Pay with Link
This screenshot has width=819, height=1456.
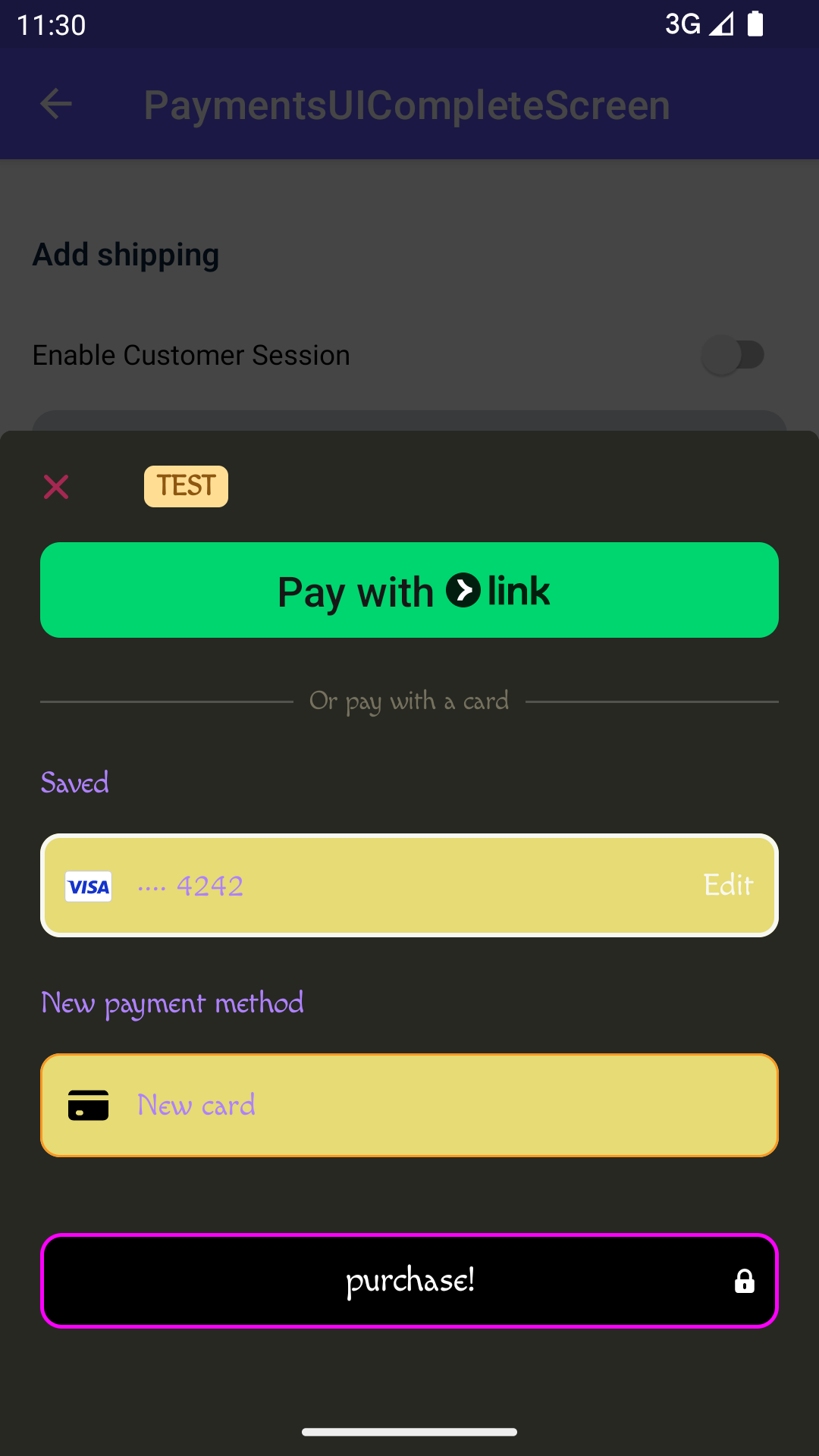[409, 590]
